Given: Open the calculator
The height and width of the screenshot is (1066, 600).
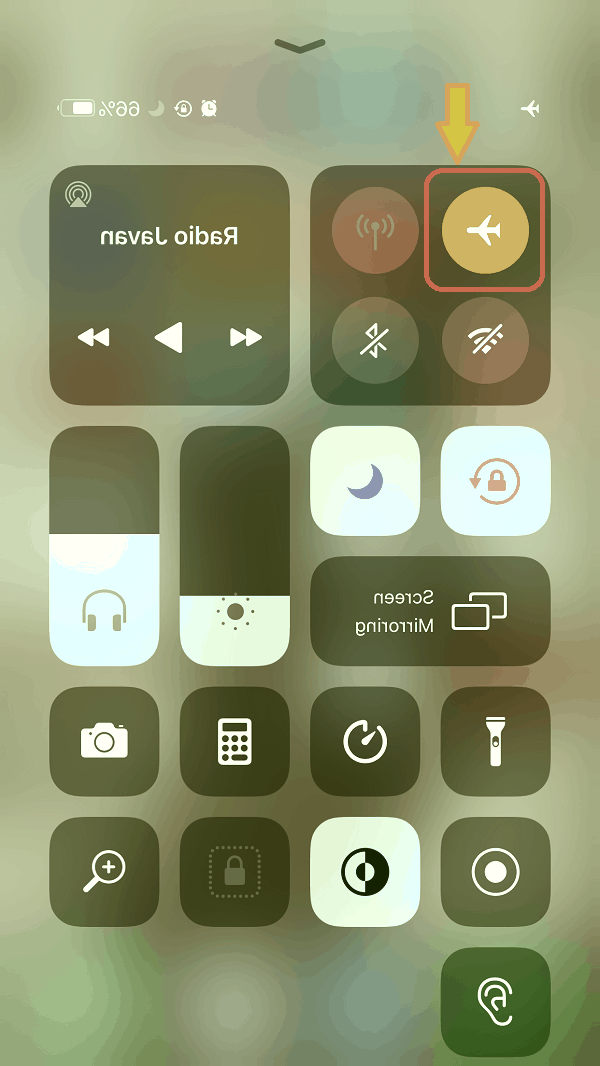Looking at the screenshot, I should pos(235,741).
